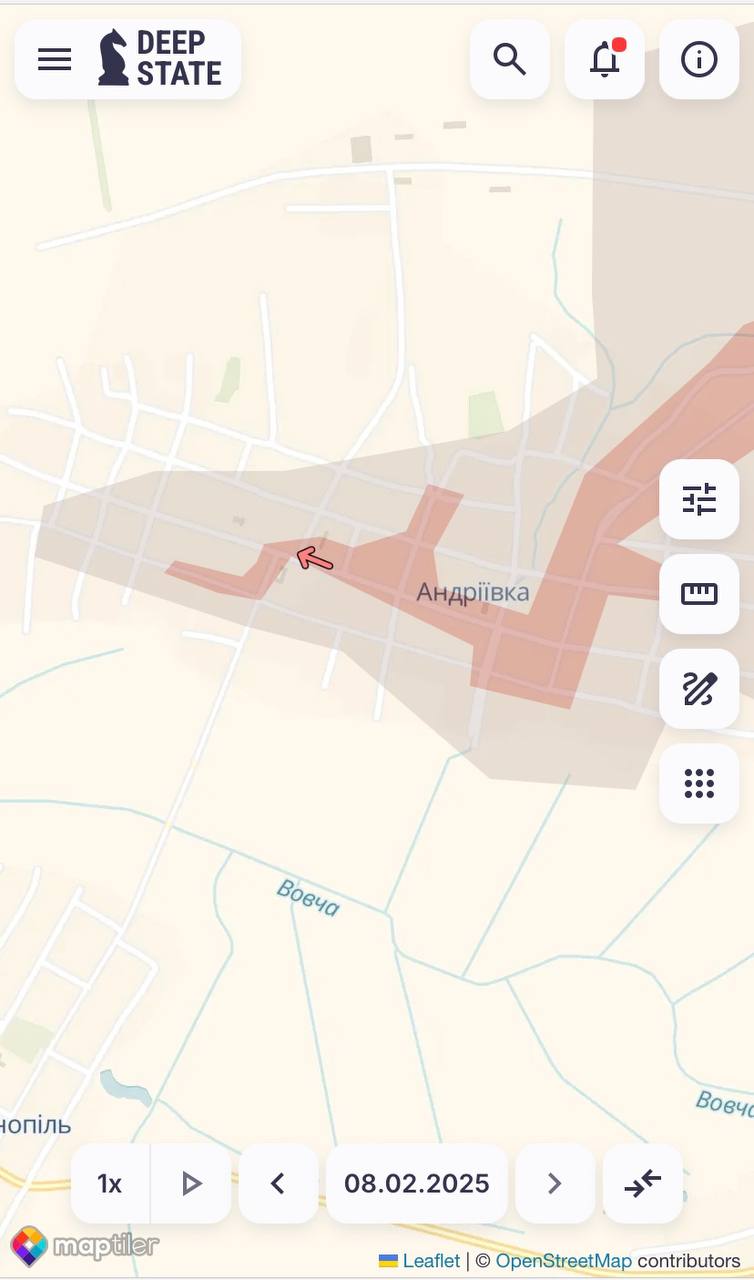
Task: Open the hamburger menu
Action: (55, 59)
